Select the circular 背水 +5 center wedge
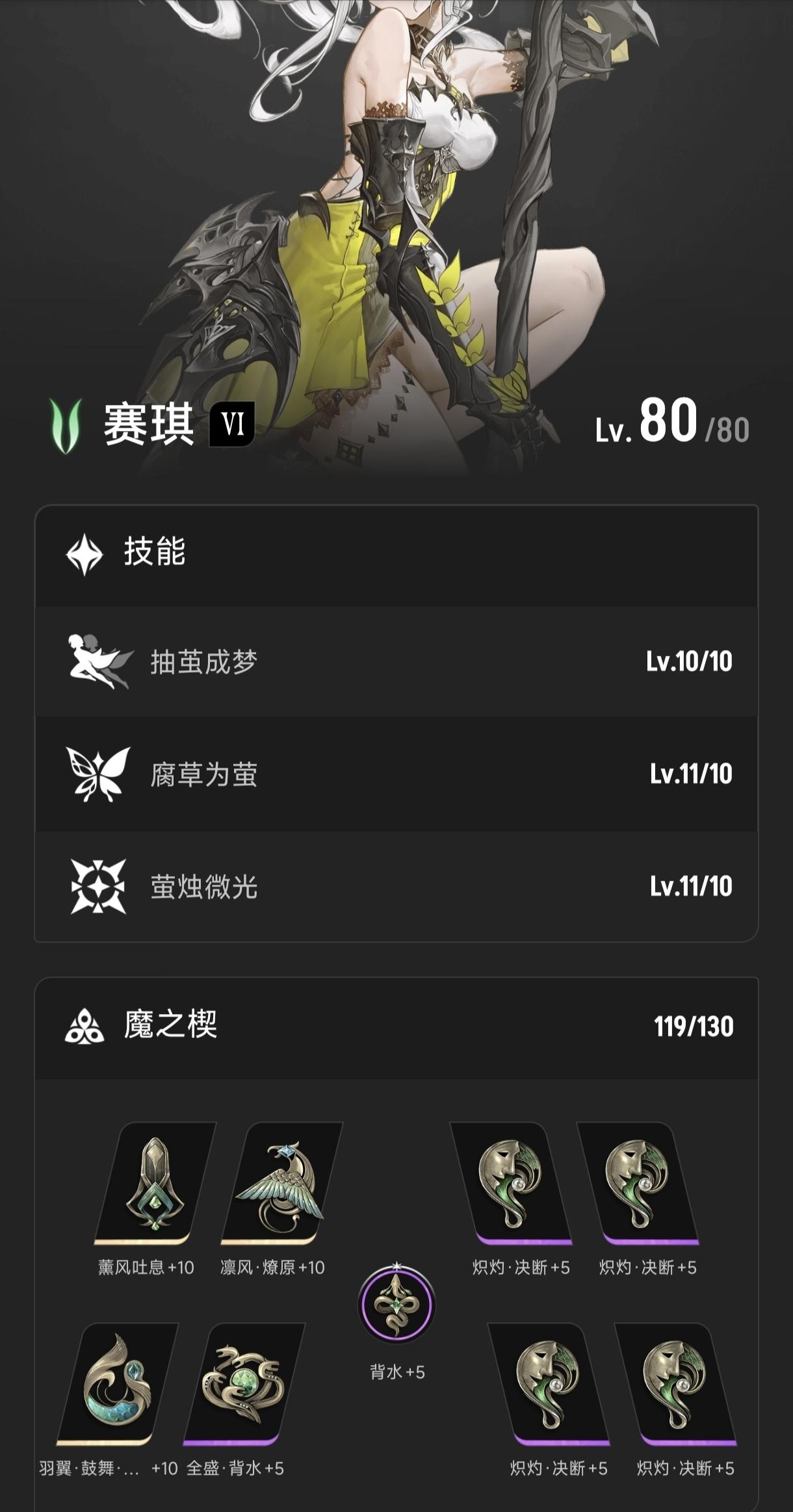 (x=396, y=1305)
